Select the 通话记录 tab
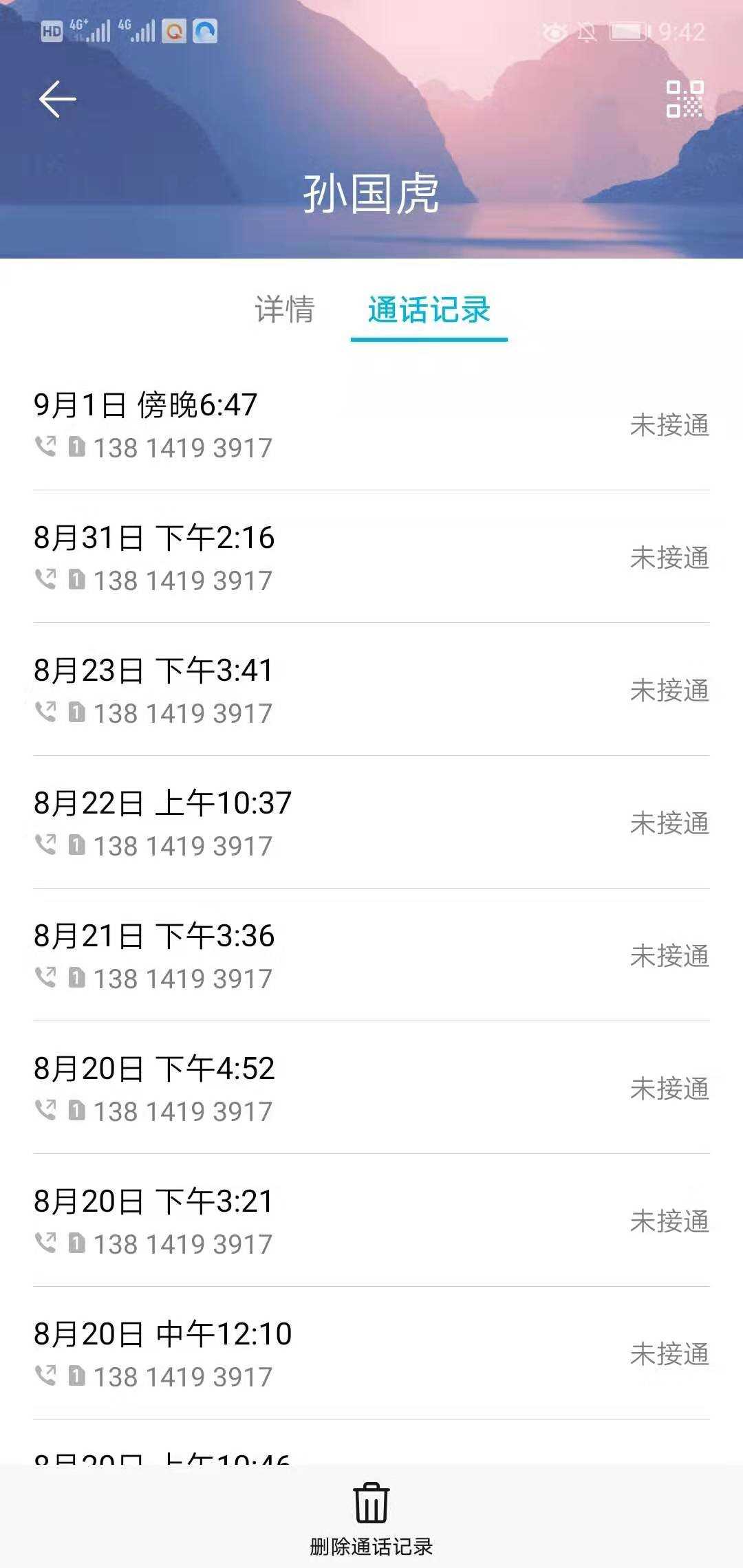The width and height of the screenshot is (743, 1568). coord(429,310)
